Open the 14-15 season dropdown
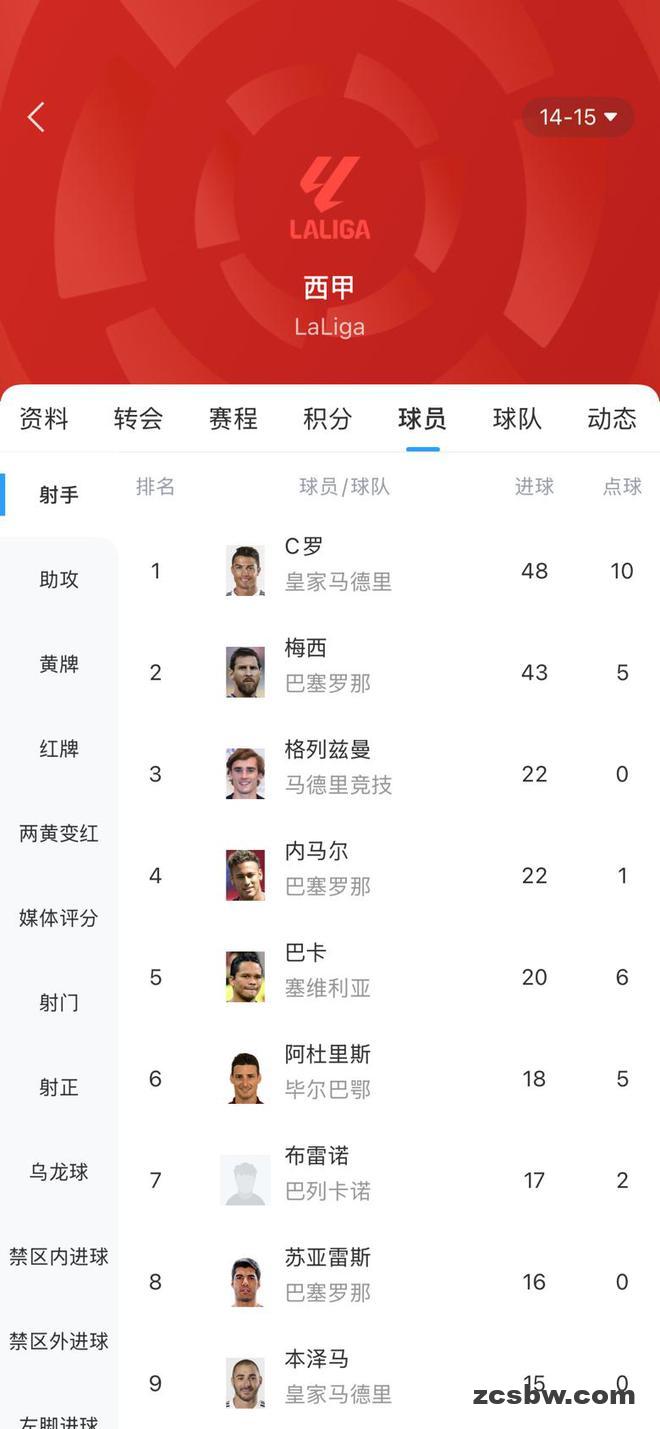The width and height of the screenshot is (660, 1429). (x=579, y=117)
